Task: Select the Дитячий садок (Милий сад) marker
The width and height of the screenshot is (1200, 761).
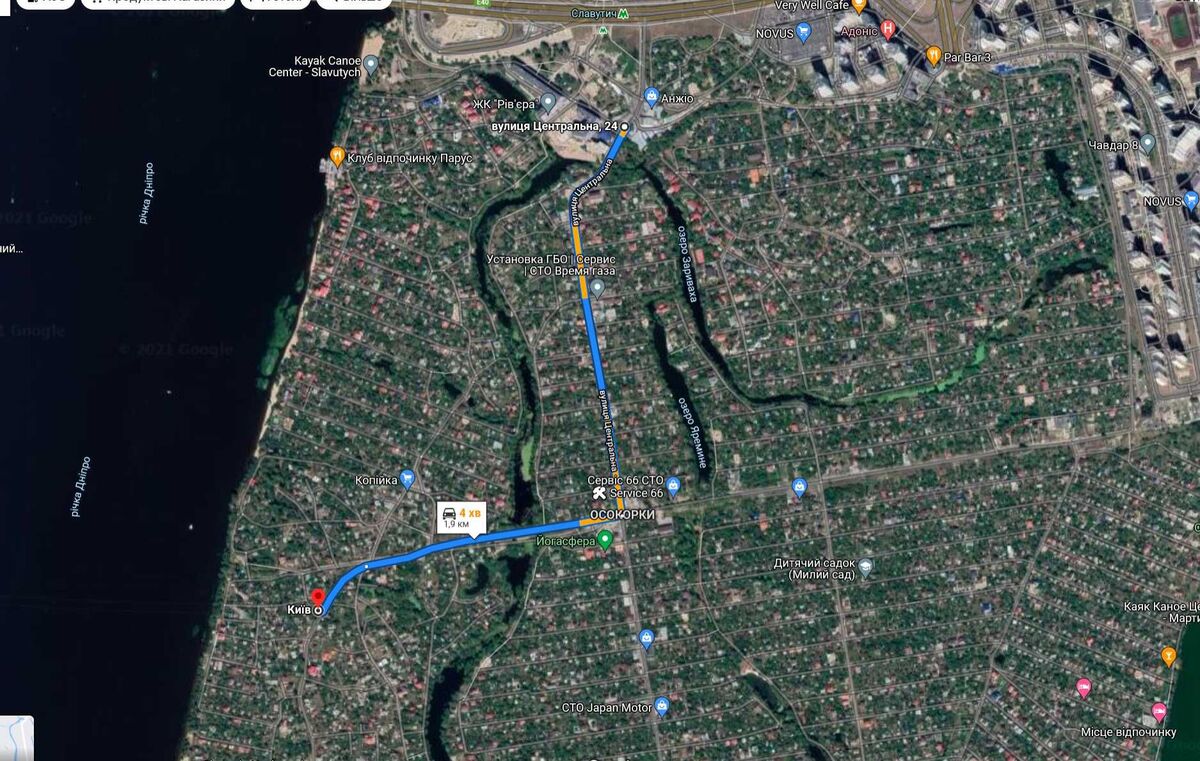Action: pyautogui.click(x=866, y=568)
